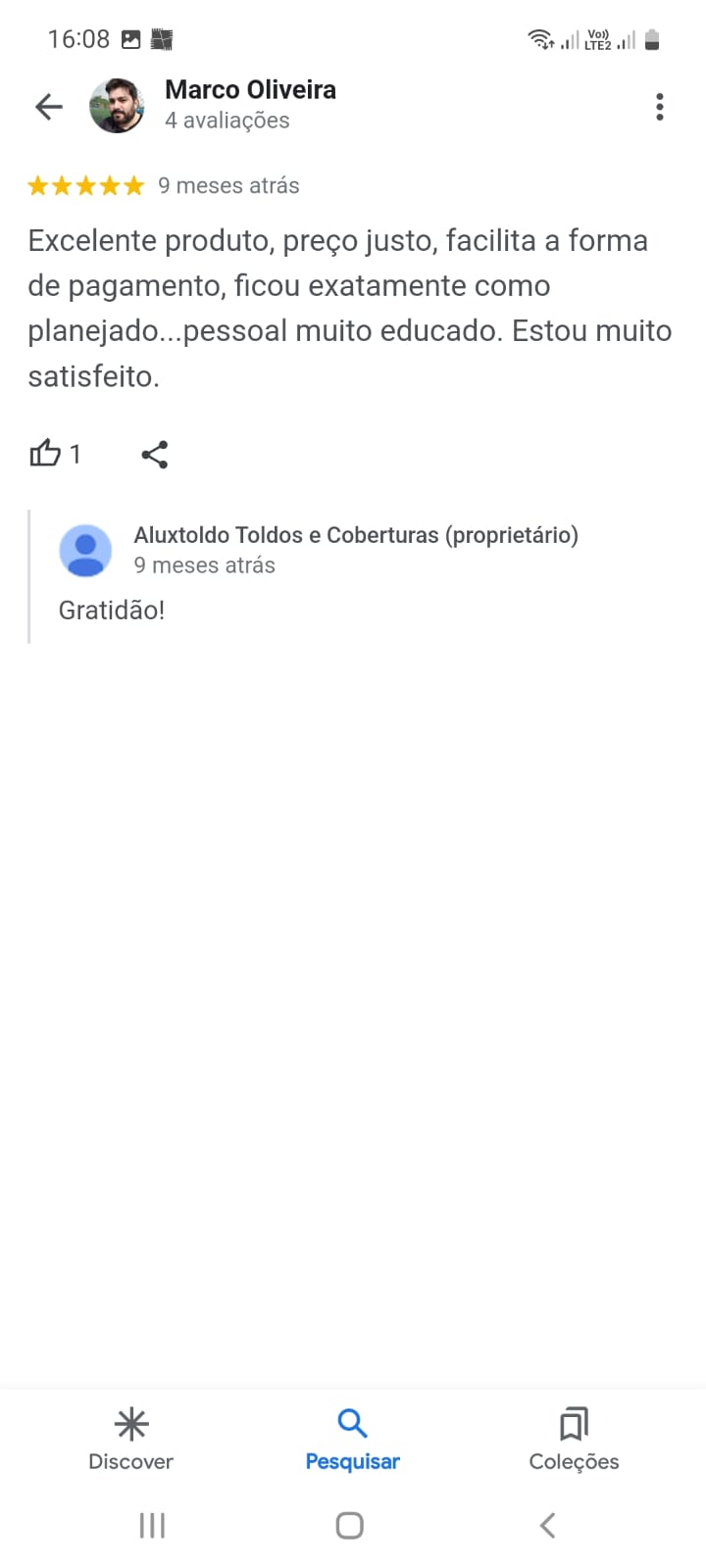Open the Coleções tab

pyautogui.click(x=574, y=1439)
